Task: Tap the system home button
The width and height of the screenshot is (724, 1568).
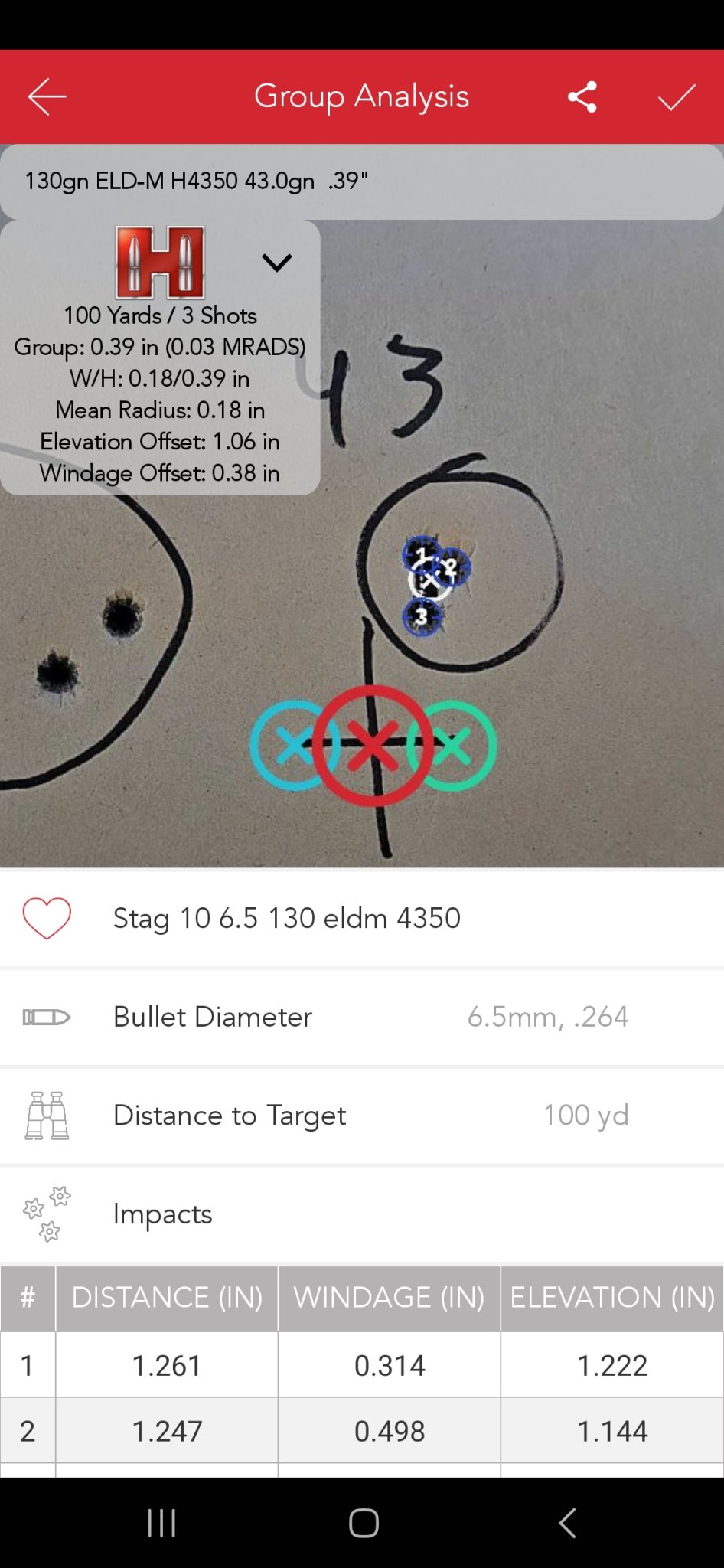Action: (364, 1523)
